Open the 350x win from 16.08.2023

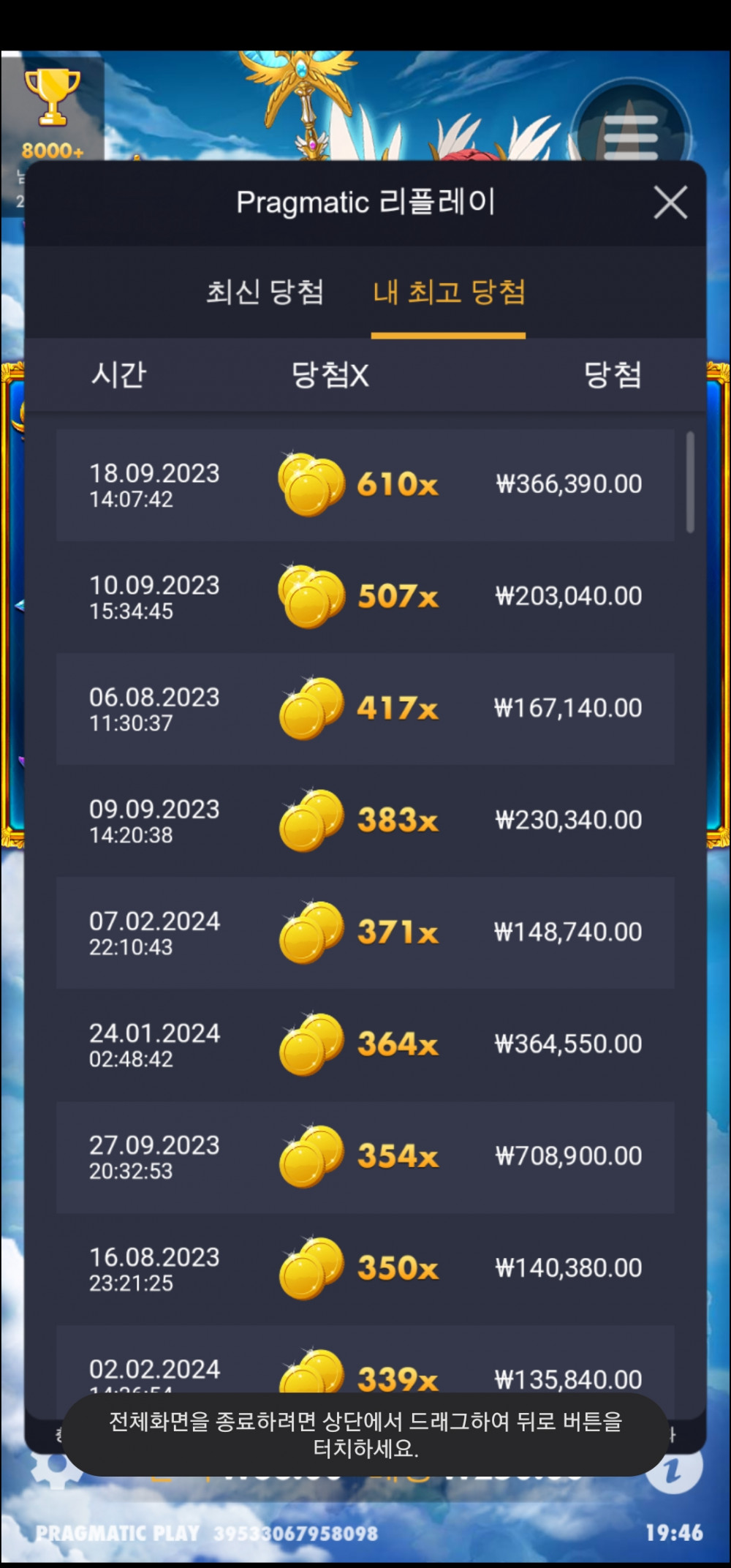[x=365, y=1268]
